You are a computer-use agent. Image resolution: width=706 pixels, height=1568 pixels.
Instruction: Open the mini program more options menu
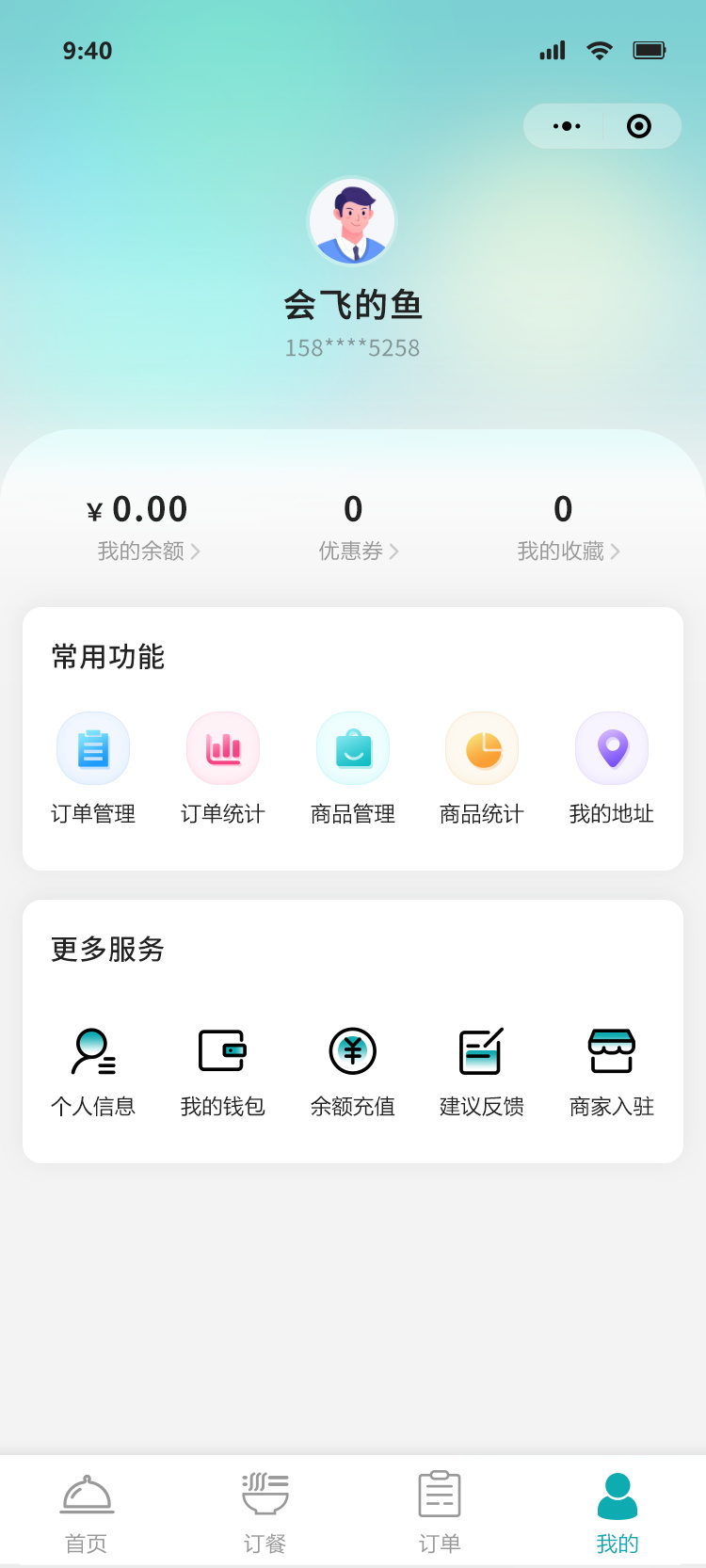coord(567,126)
